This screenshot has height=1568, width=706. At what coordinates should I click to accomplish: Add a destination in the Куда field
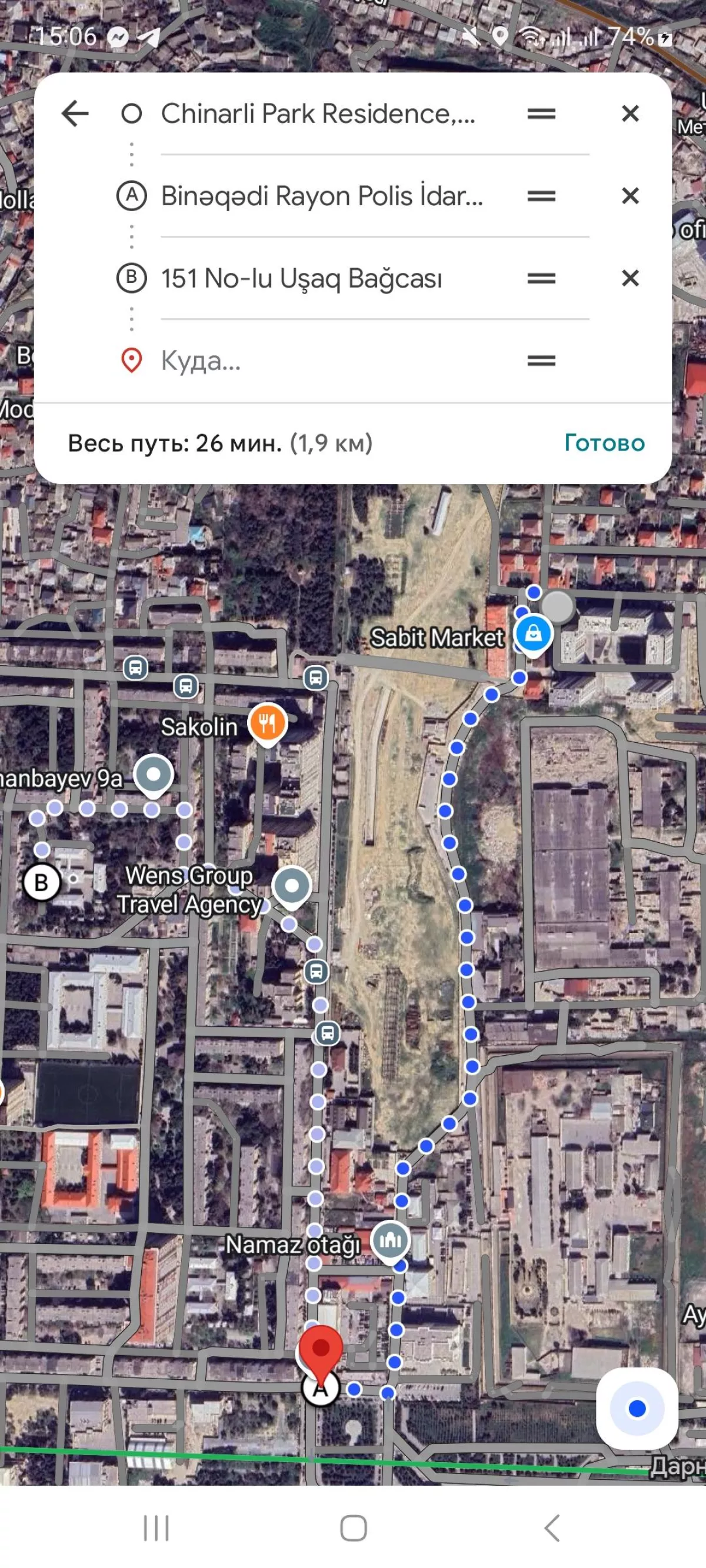pyautogui.click(x=329, y=361)
